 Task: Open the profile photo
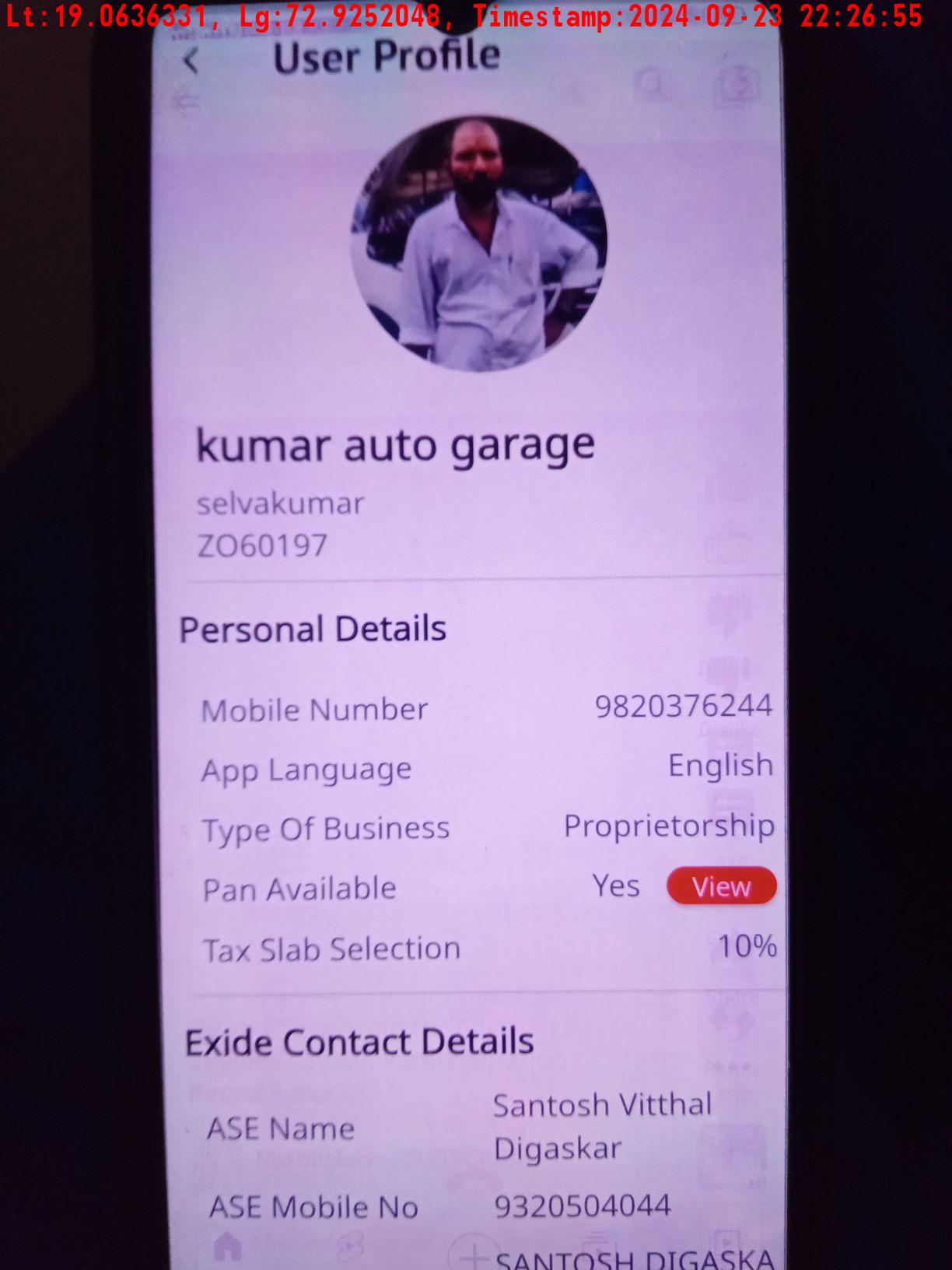click(478, 244)
